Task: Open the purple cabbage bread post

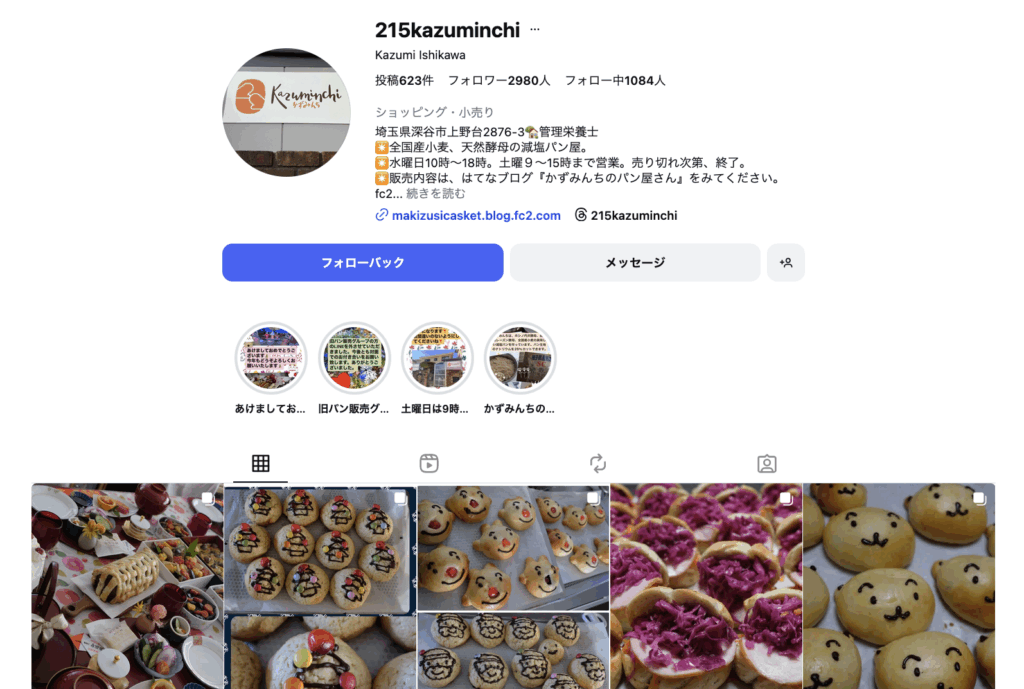Action: pyautogui.click(x=706, y=586)
